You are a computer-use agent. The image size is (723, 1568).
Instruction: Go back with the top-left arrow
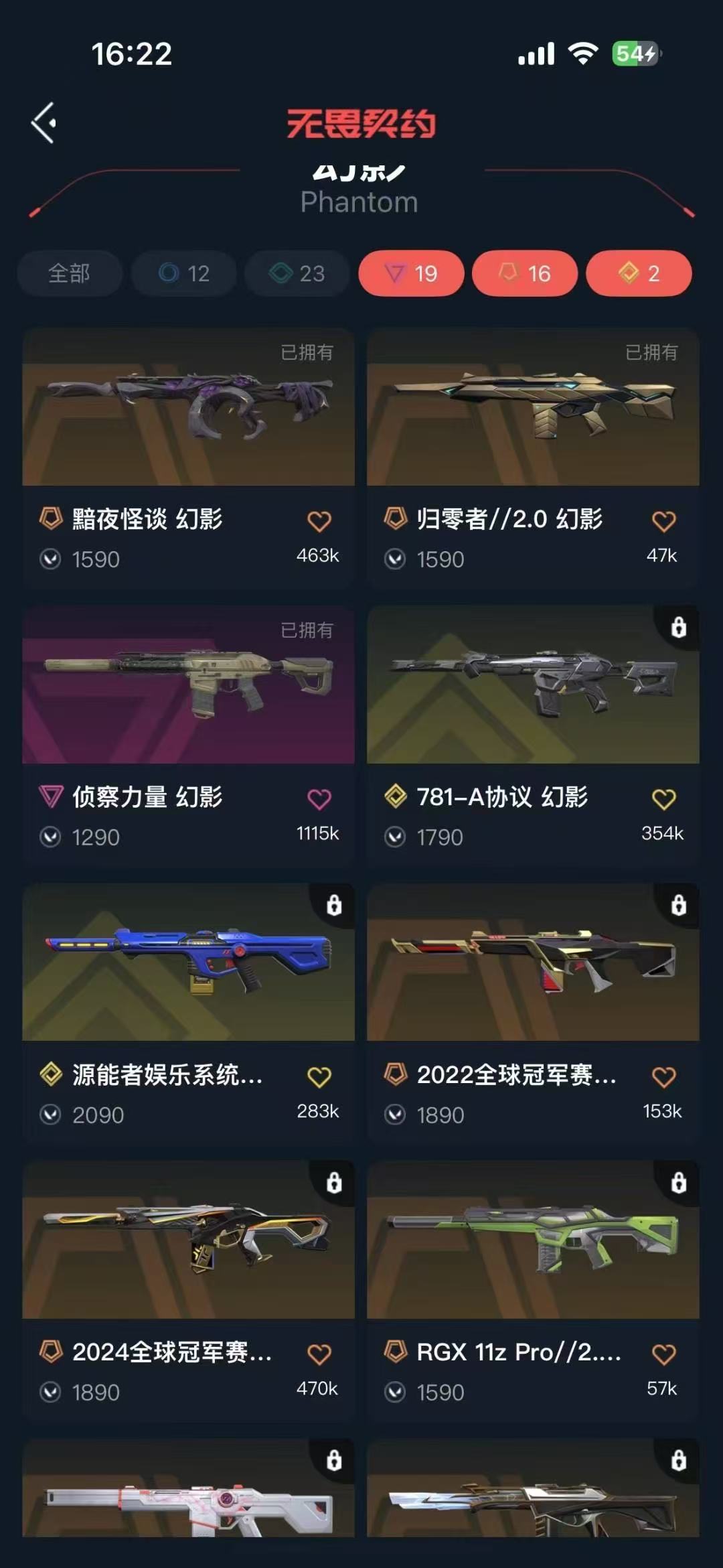pos(44,123)
